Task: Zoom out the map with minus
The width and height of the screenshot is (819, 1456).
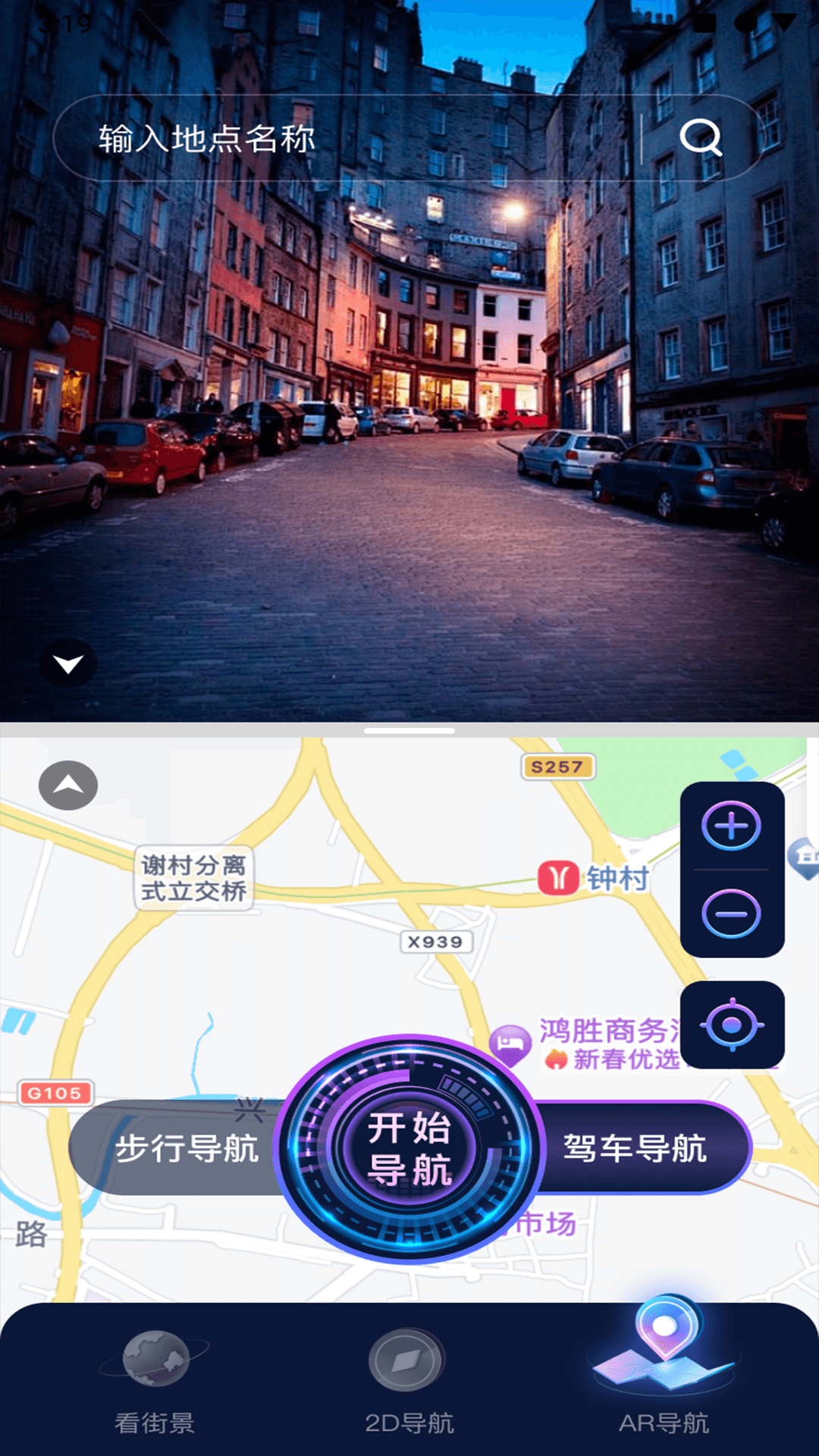Action: pos(731,914)
